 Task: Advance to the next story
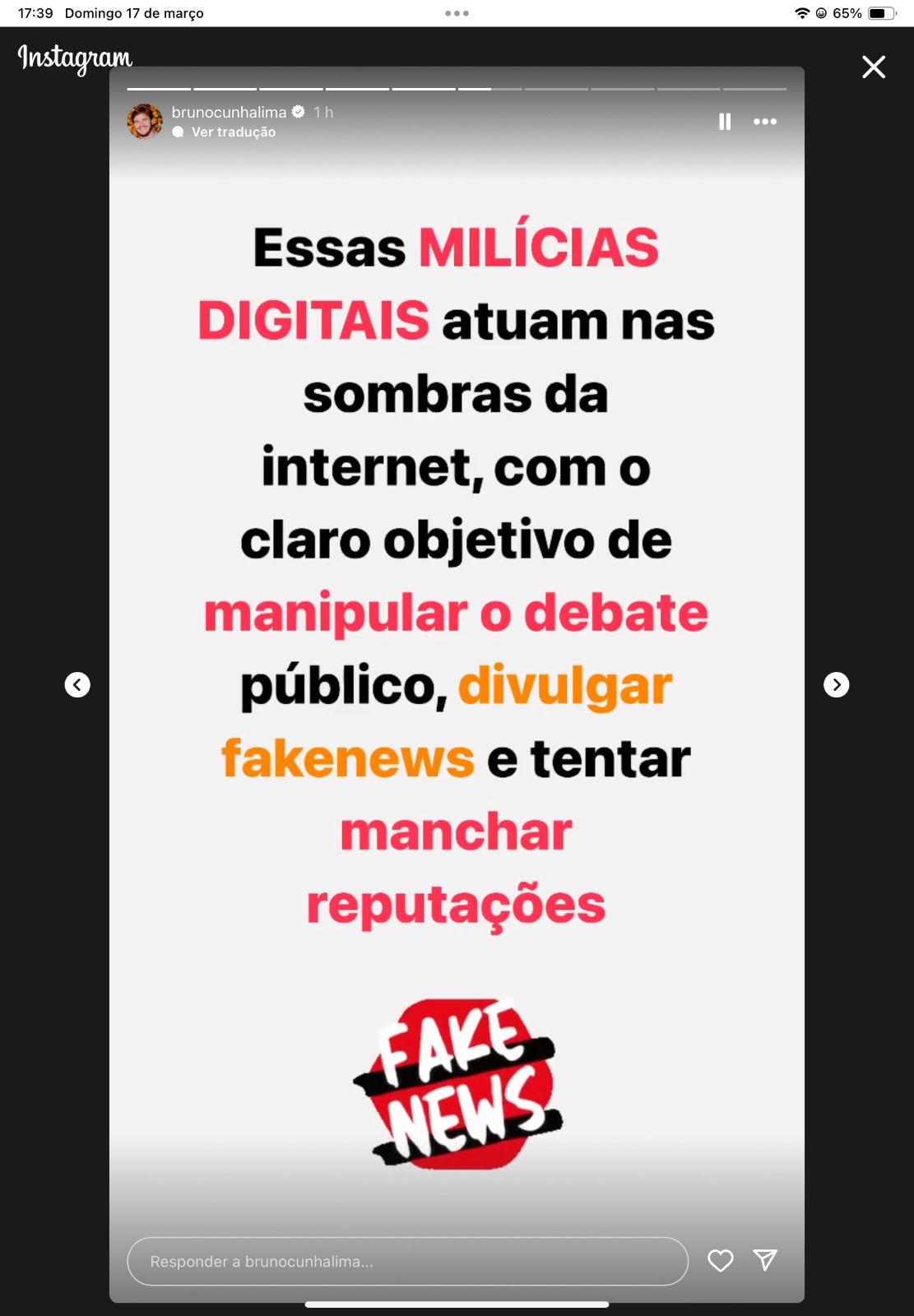pyautogui.click(x=836, y=684)
